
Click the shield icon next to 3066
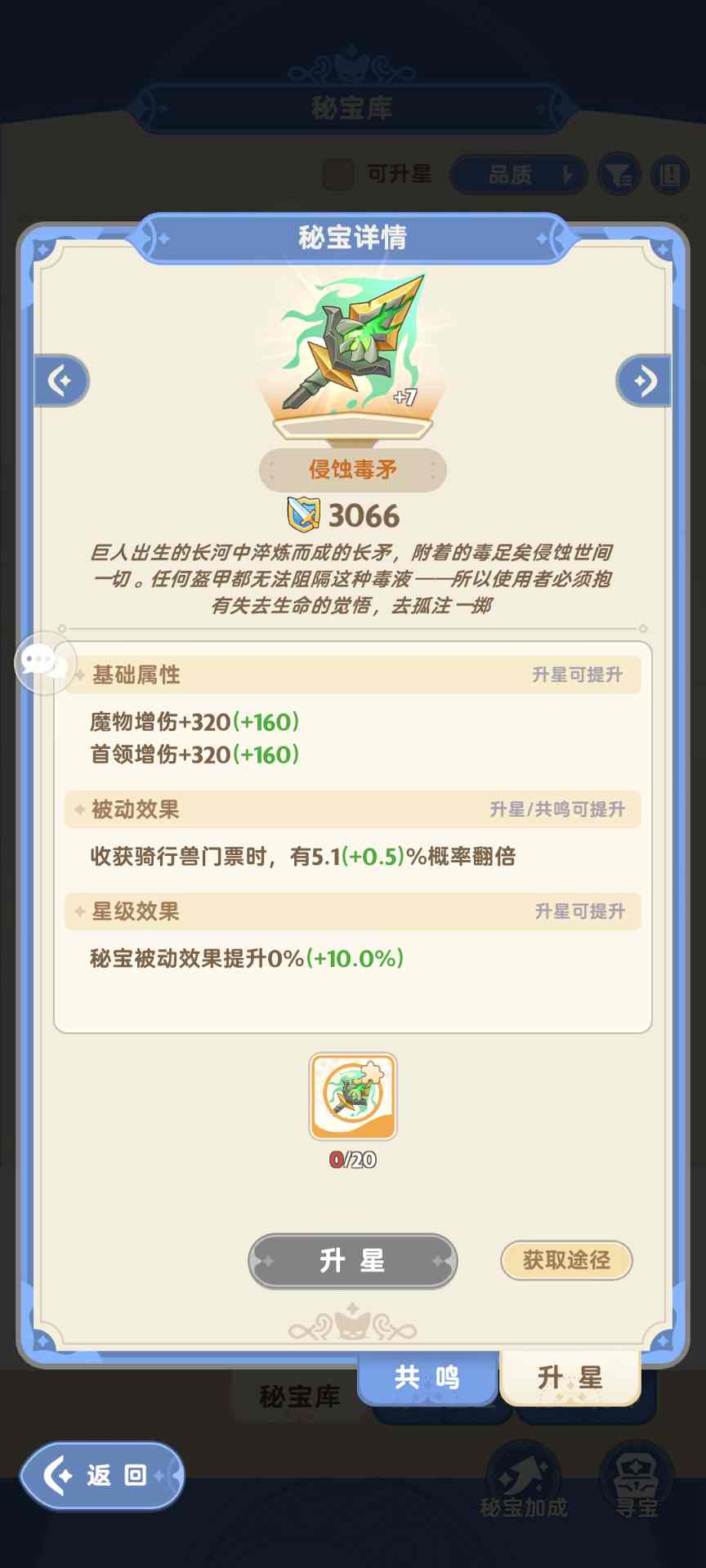tap(303, 514)
